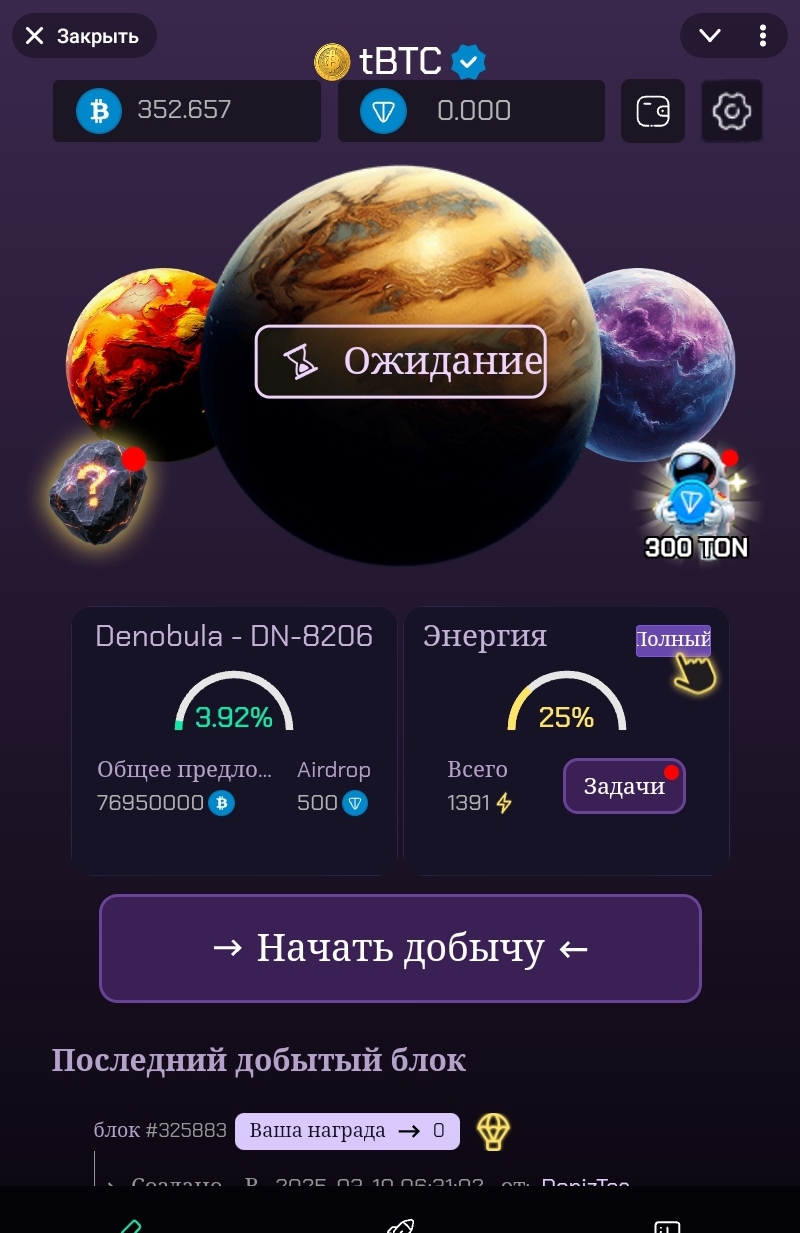Open the three-dot overflow menu

point(763,37)
